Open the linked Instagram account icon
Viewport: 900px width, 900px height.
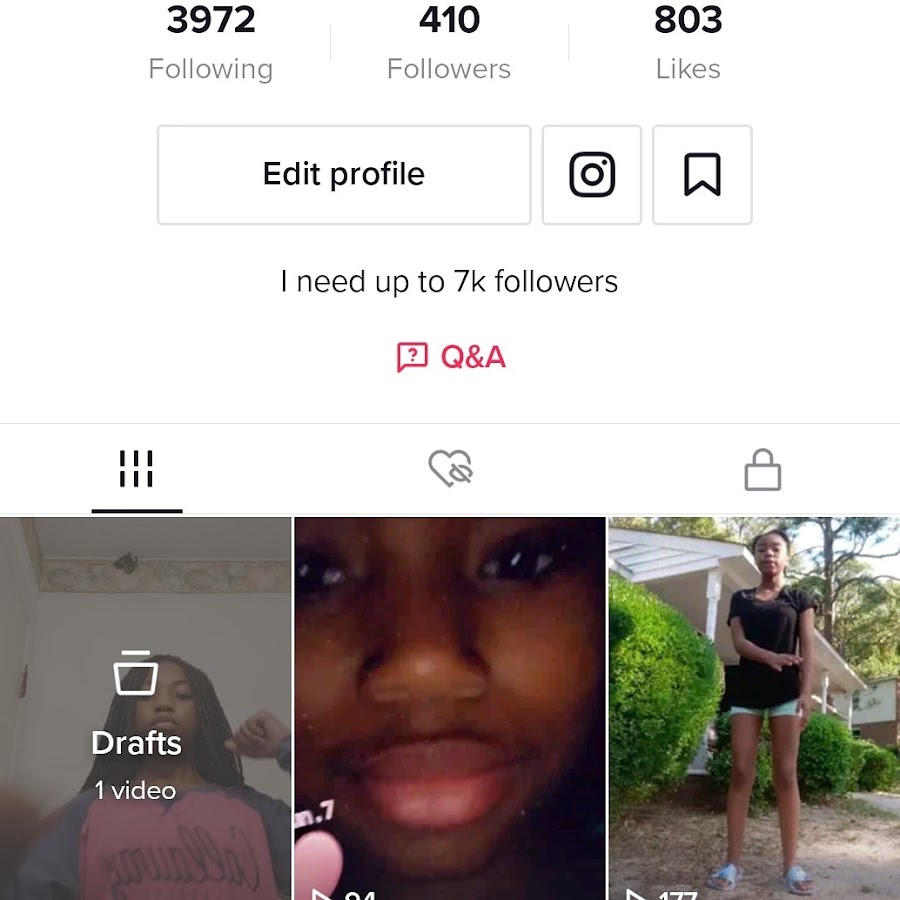pyautogui.click(x=591, y=175)
